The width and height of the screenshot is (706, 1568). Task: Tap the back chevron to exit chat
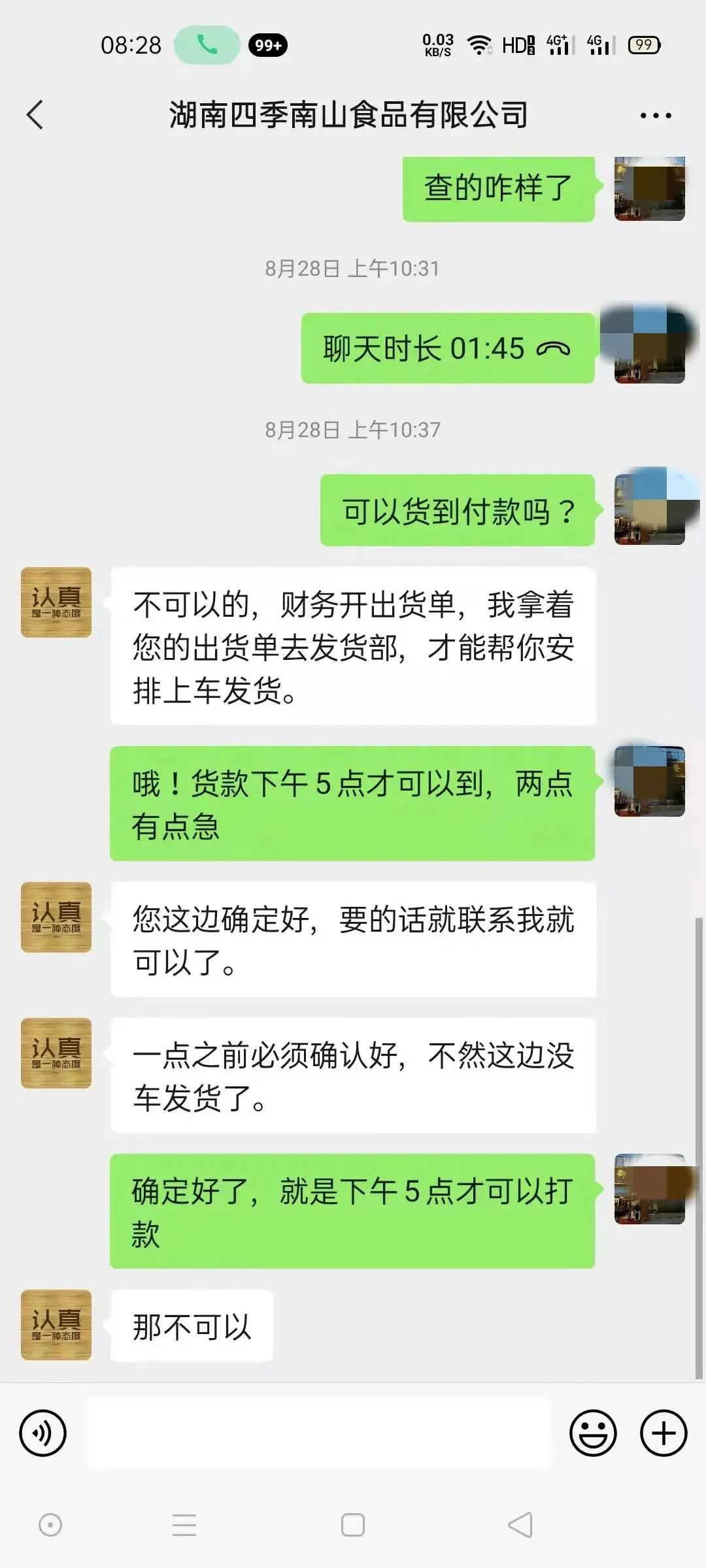[x=34, y=113]
